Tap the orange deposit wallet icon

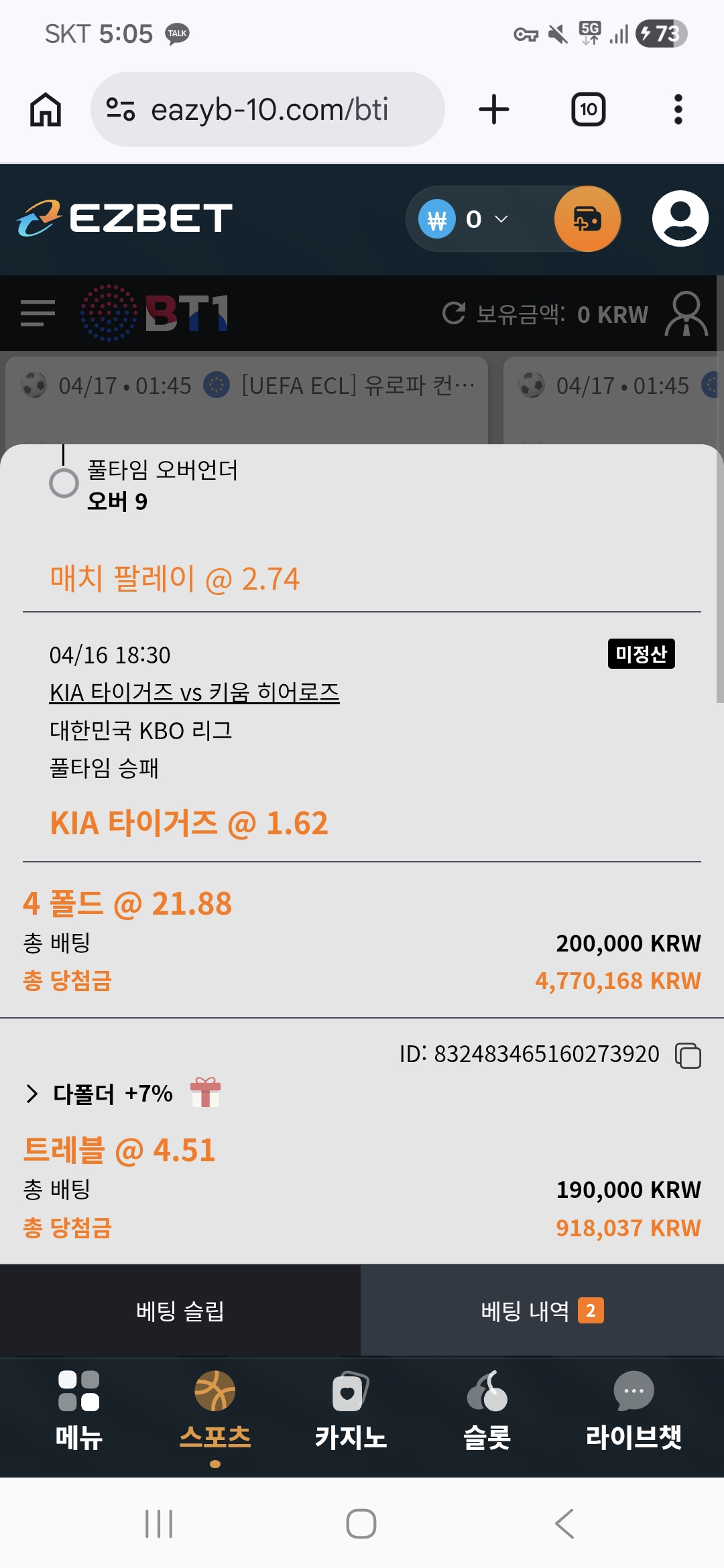pos(587,219)
